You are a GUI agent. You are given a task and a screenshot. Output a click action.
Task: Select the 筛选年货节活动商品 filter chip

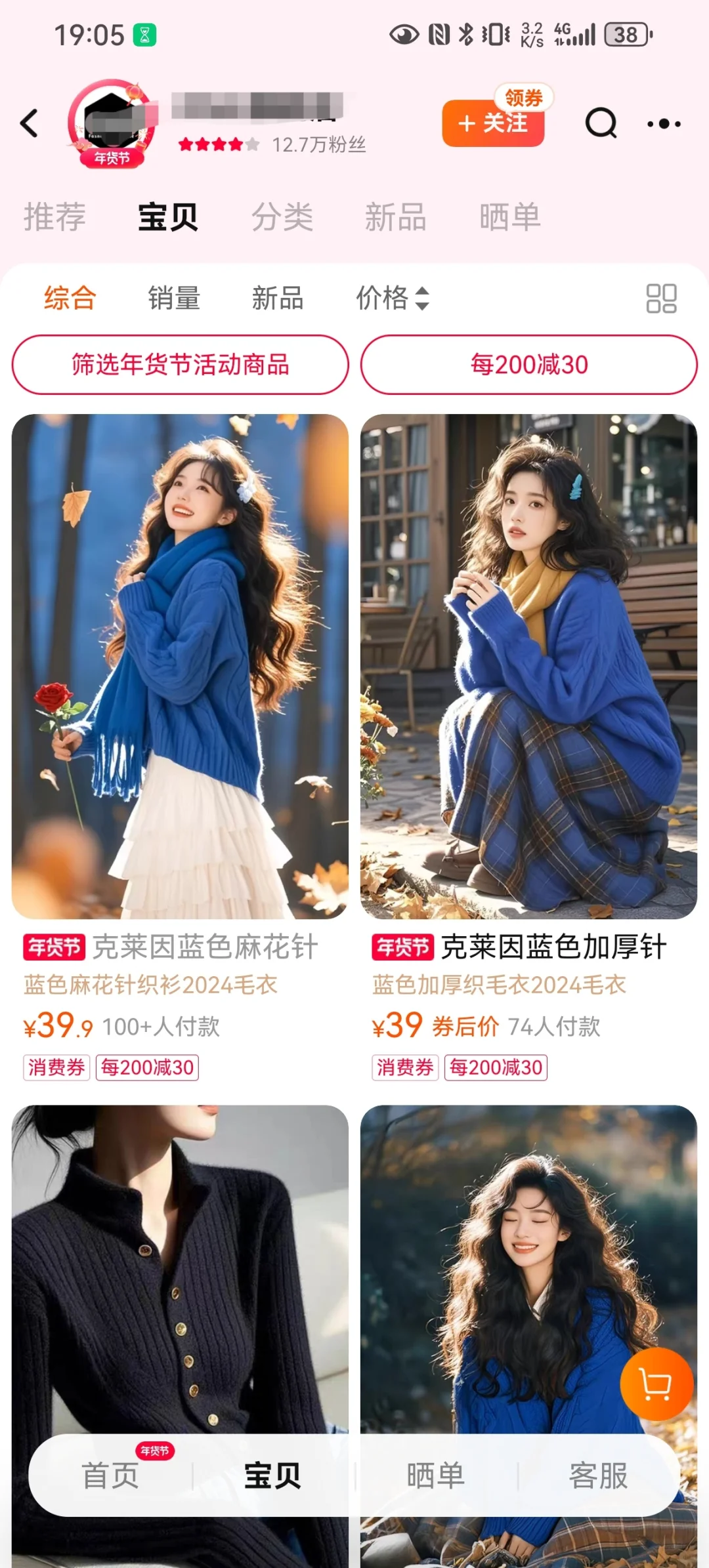[x=181, y=365]
